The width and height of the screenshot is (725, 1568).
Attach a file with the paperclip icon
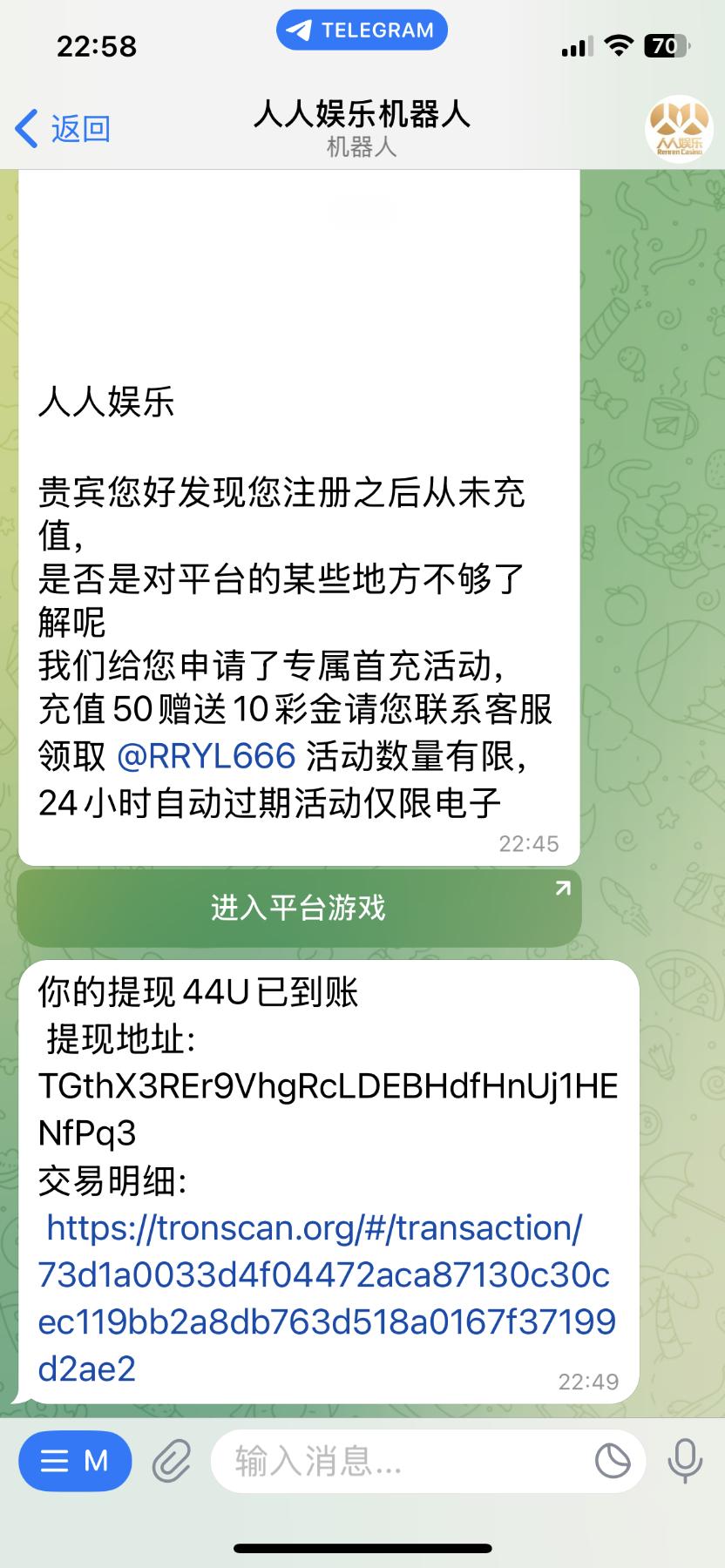click(172, 1461)
